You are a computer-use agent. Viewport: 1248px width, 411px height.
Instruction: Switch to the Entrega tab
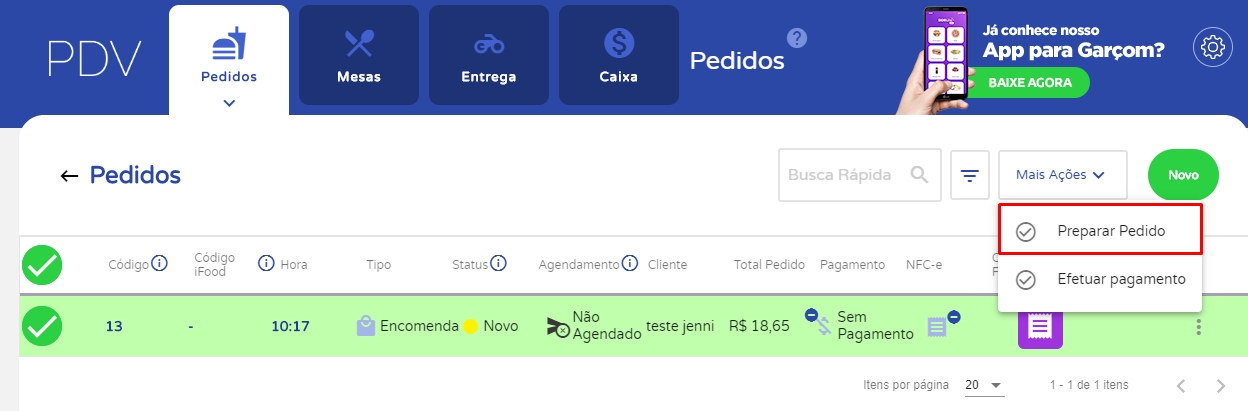pos(488,55)
